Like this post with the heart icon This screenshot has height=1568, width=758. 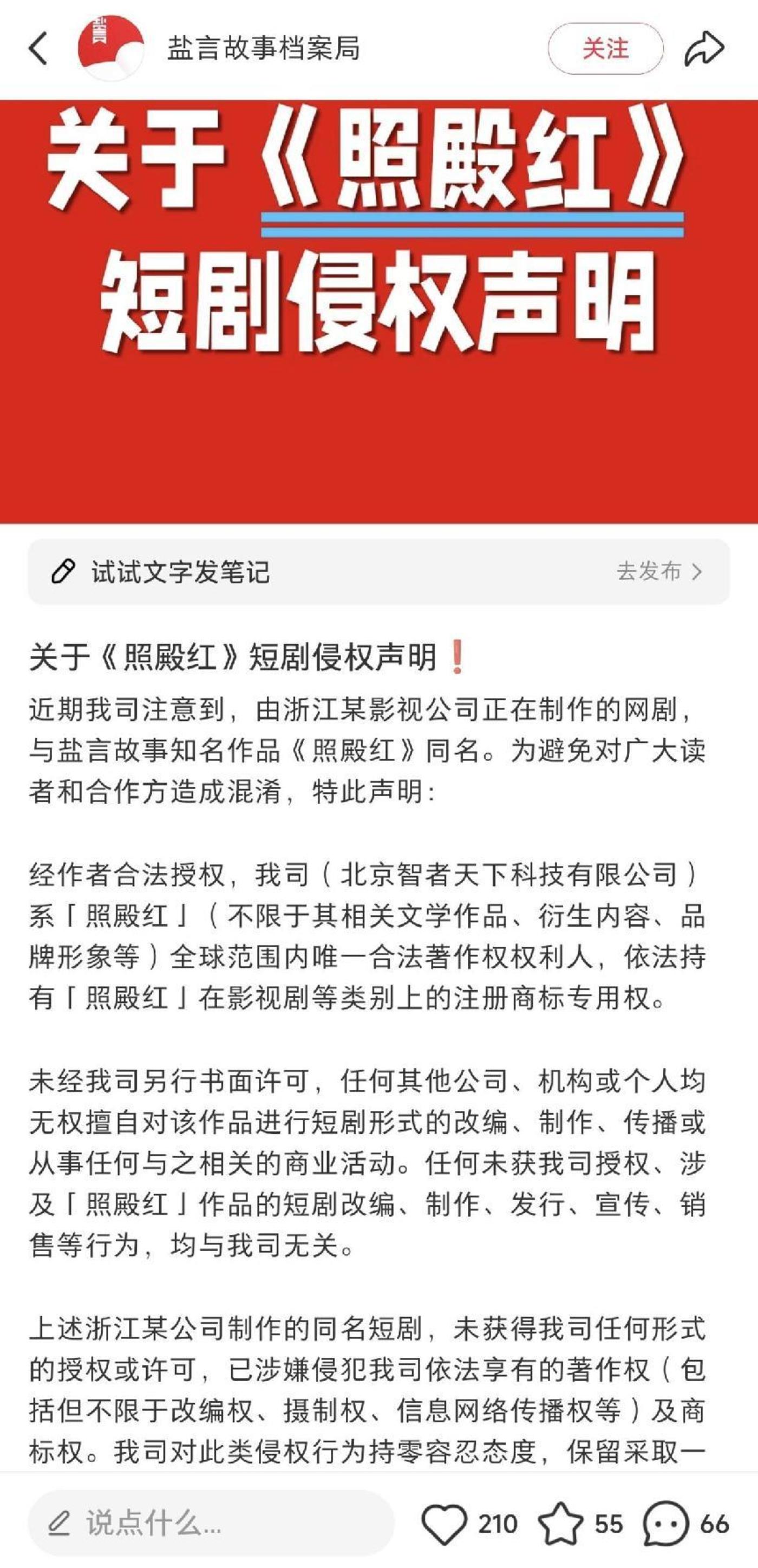445,1524
